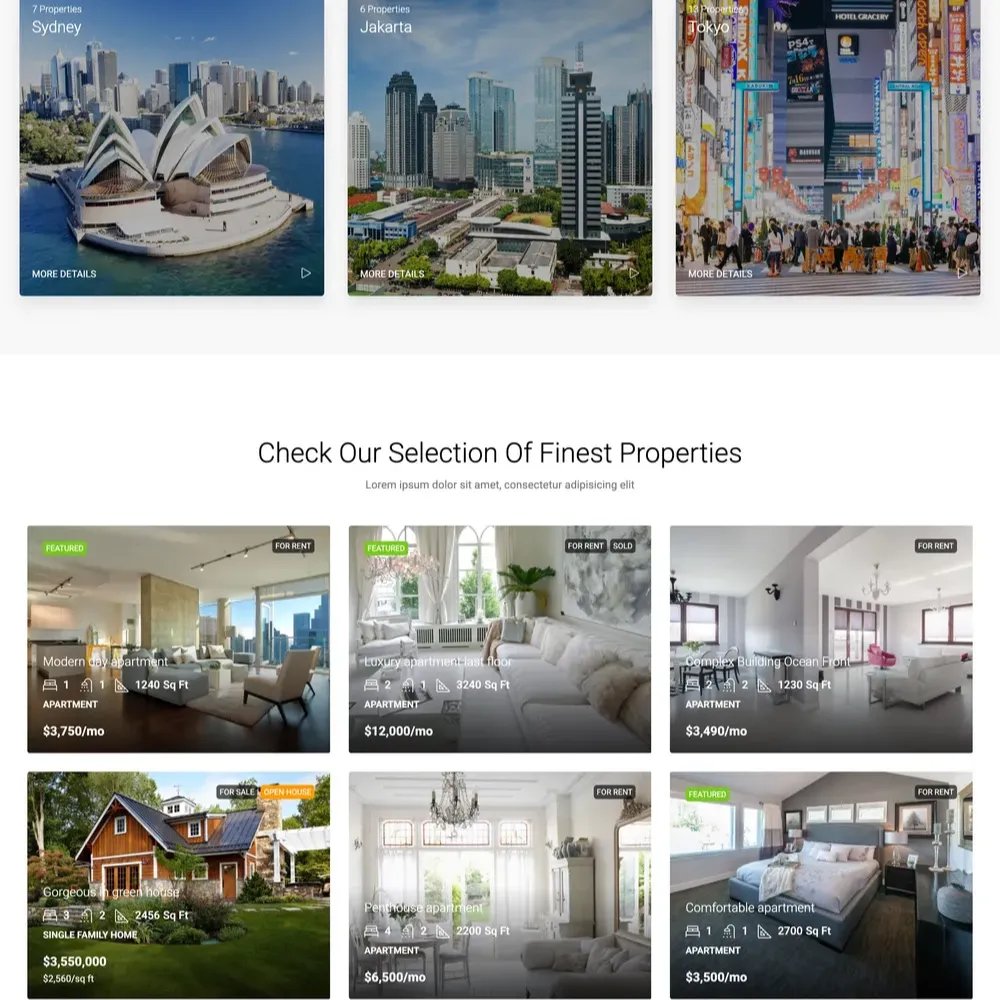The image size is (1000, 1000).
Task: View Gorgeous in green house listing
Action: (111, 892)
